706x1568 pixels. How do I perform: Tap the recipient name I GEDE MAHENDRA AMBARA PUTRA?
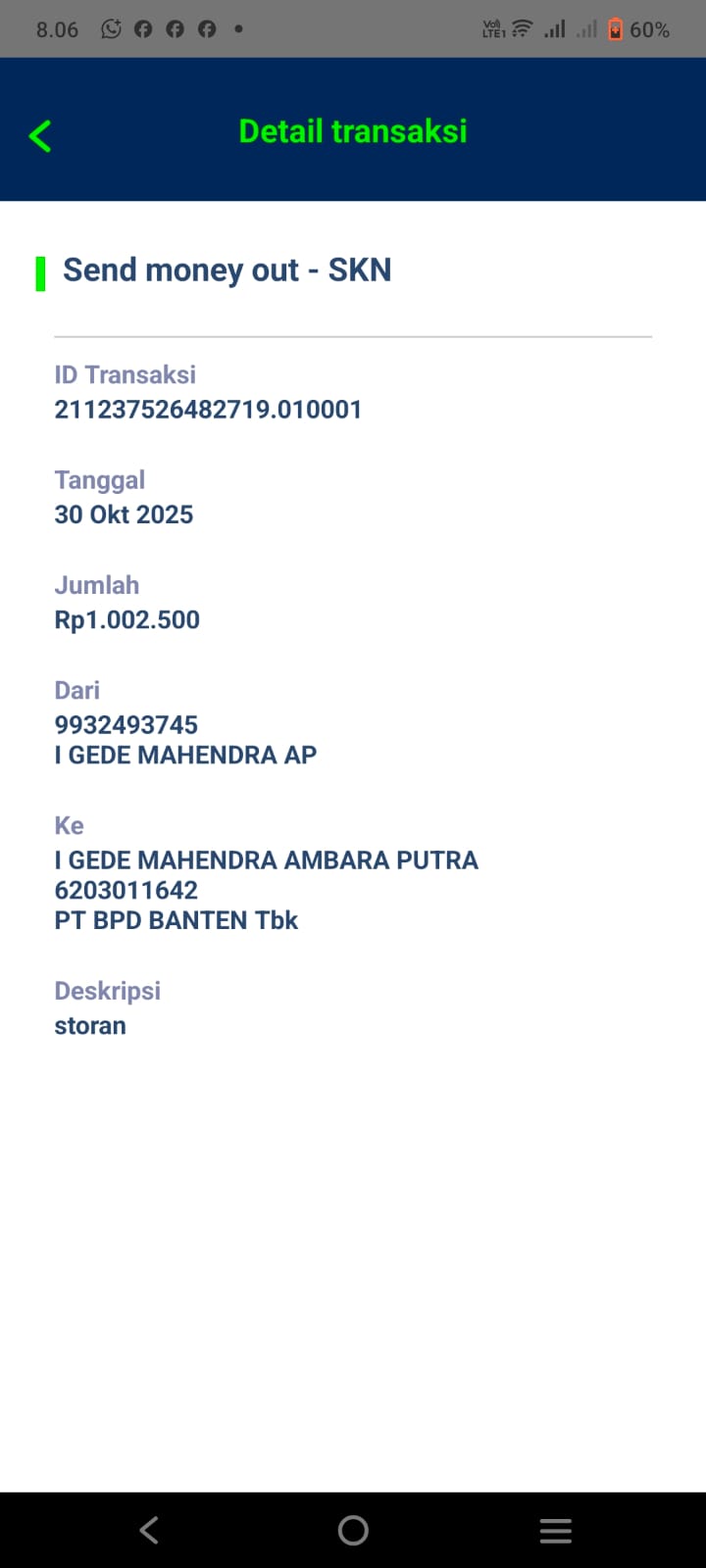tap(267, 859)
